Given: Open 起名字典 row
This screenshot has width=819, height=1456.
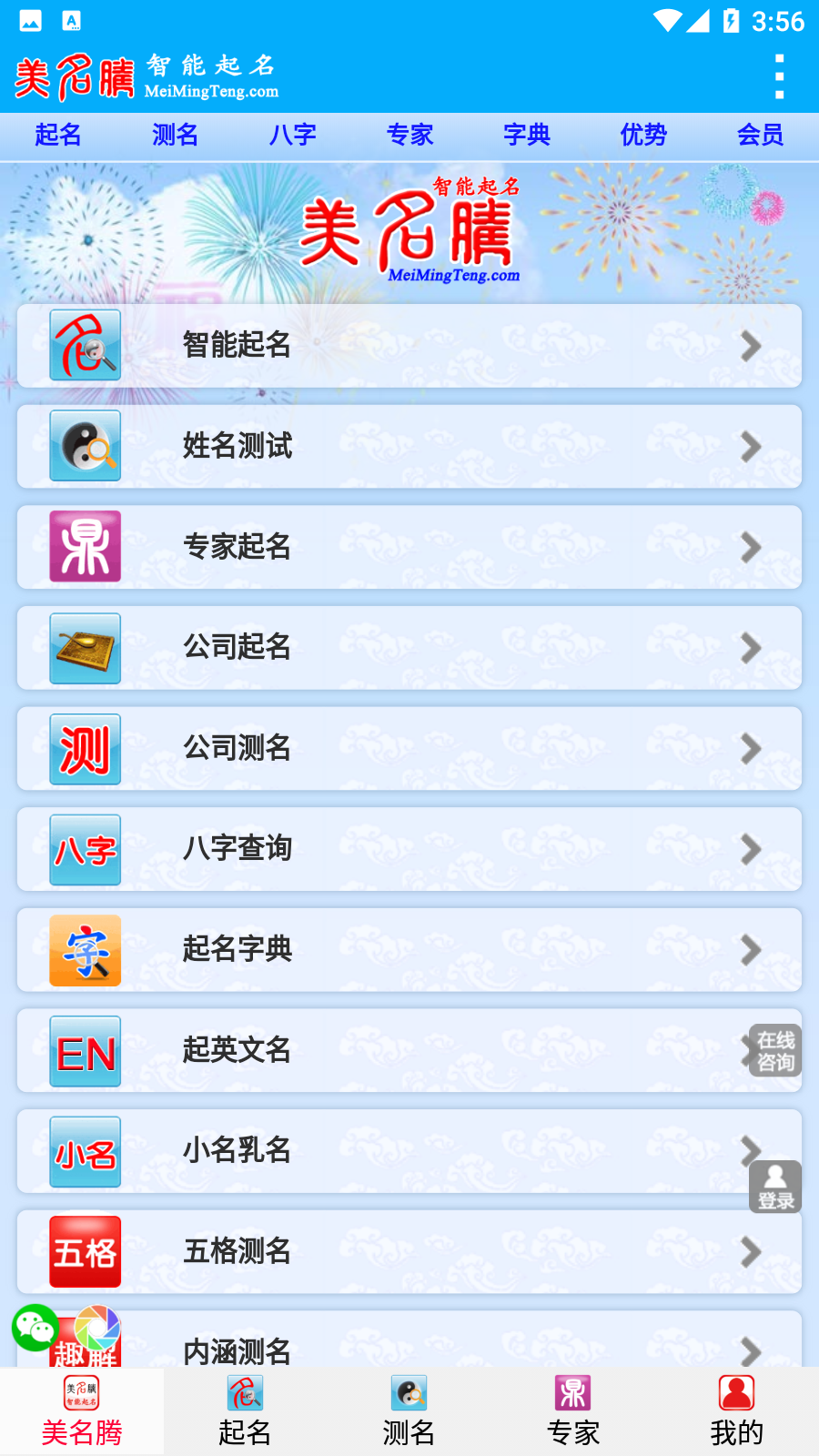Looking at the screenshot, I should tap(409, 949).
